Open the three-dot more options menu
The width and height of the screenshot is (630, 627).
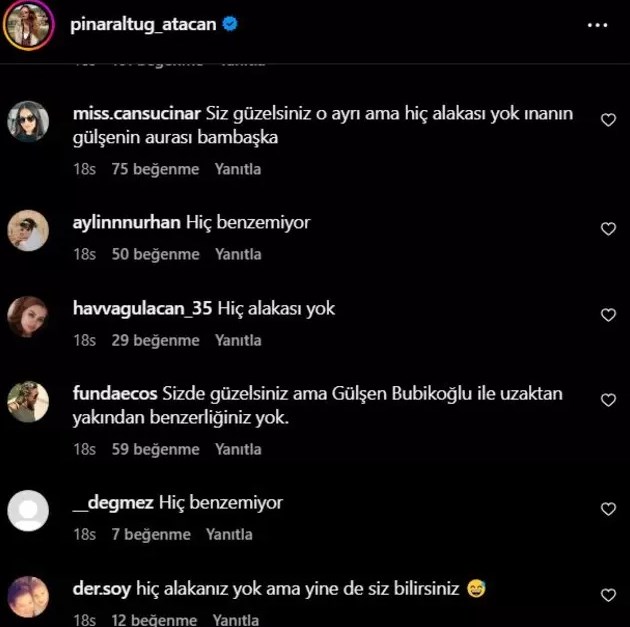tap(597, 23)
